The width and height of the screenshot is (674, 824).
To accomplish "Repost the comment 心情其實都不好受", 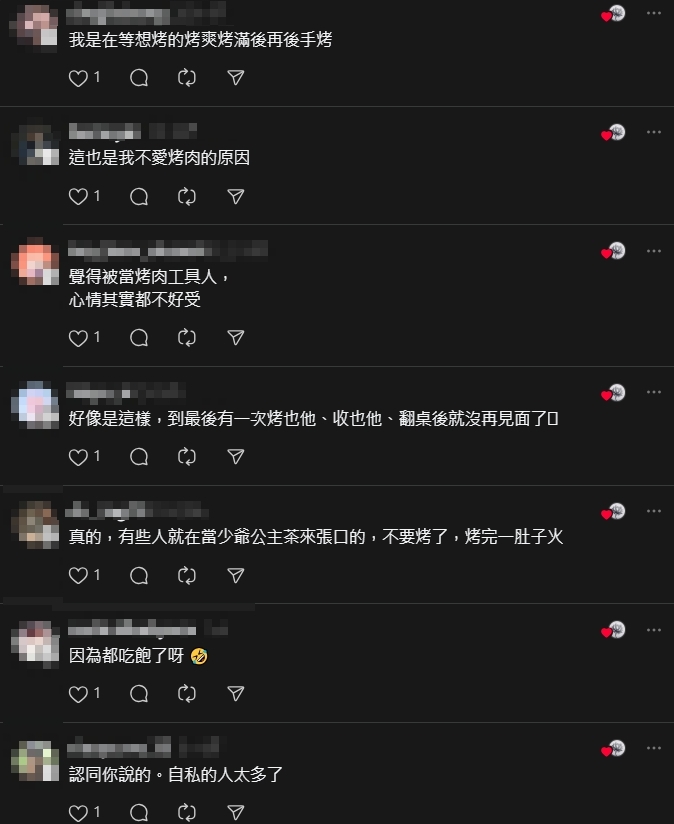I will (187, 338).
